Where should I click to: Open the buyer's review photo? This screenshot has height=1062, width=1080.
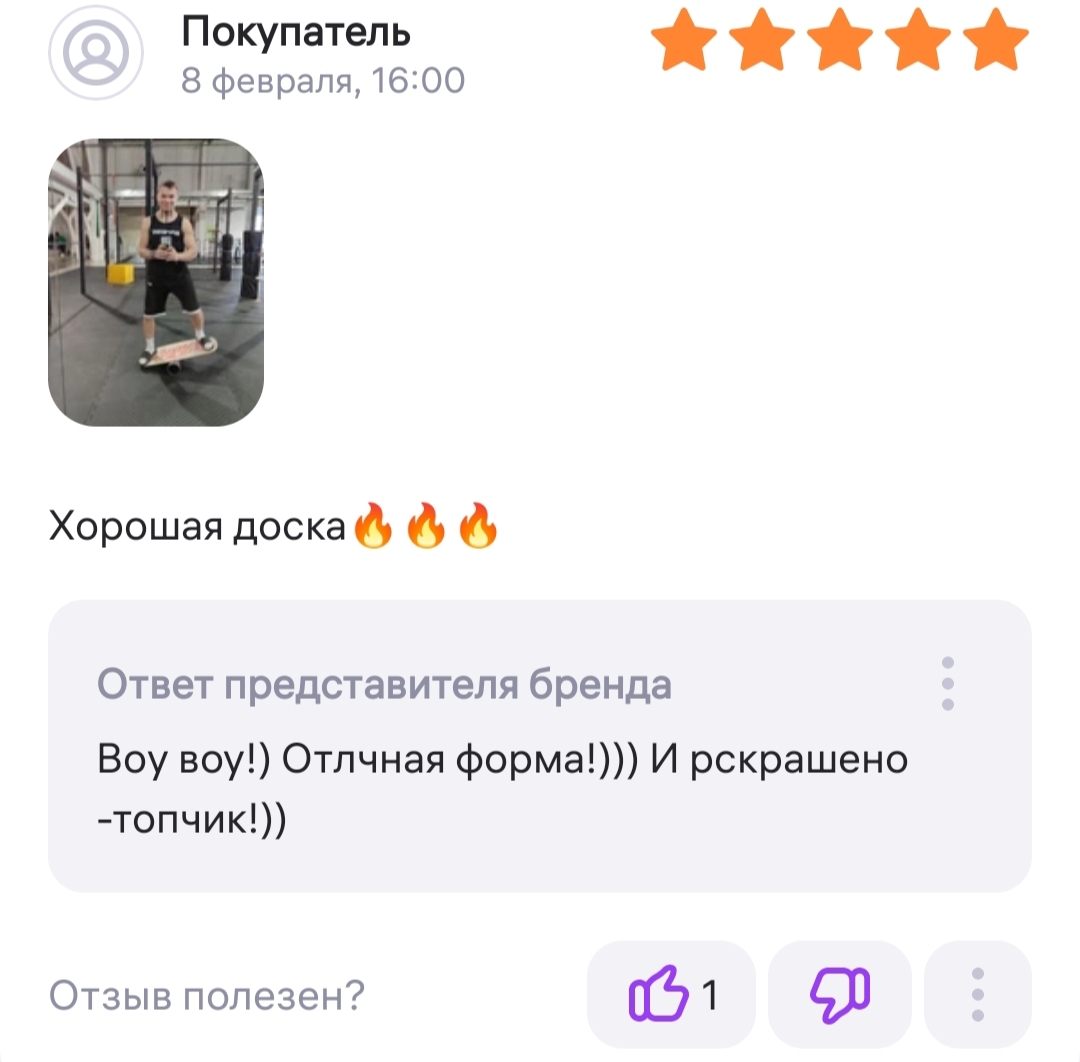[x=156, y=283]
